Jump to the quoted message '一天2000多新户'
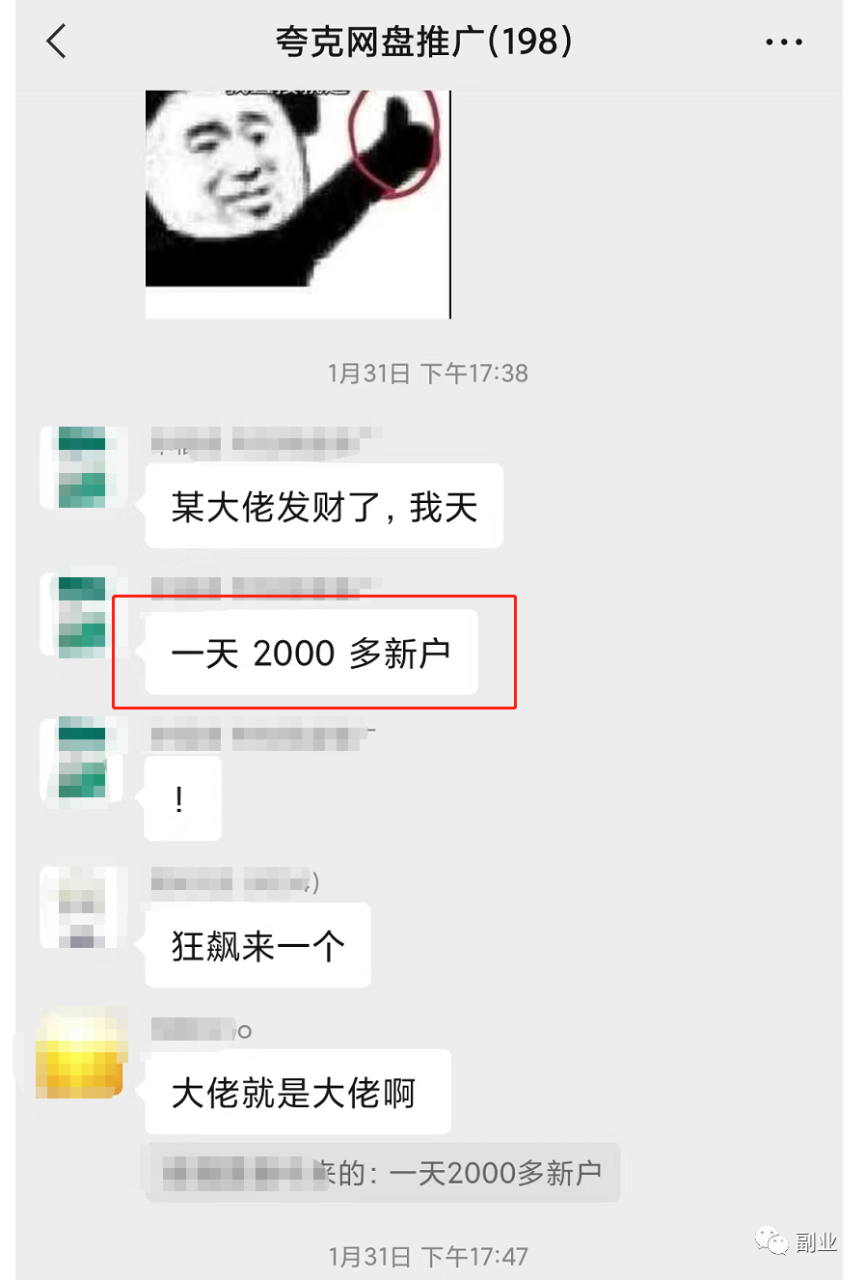This screenshot has height=1280, width=865. [383, 1173]
